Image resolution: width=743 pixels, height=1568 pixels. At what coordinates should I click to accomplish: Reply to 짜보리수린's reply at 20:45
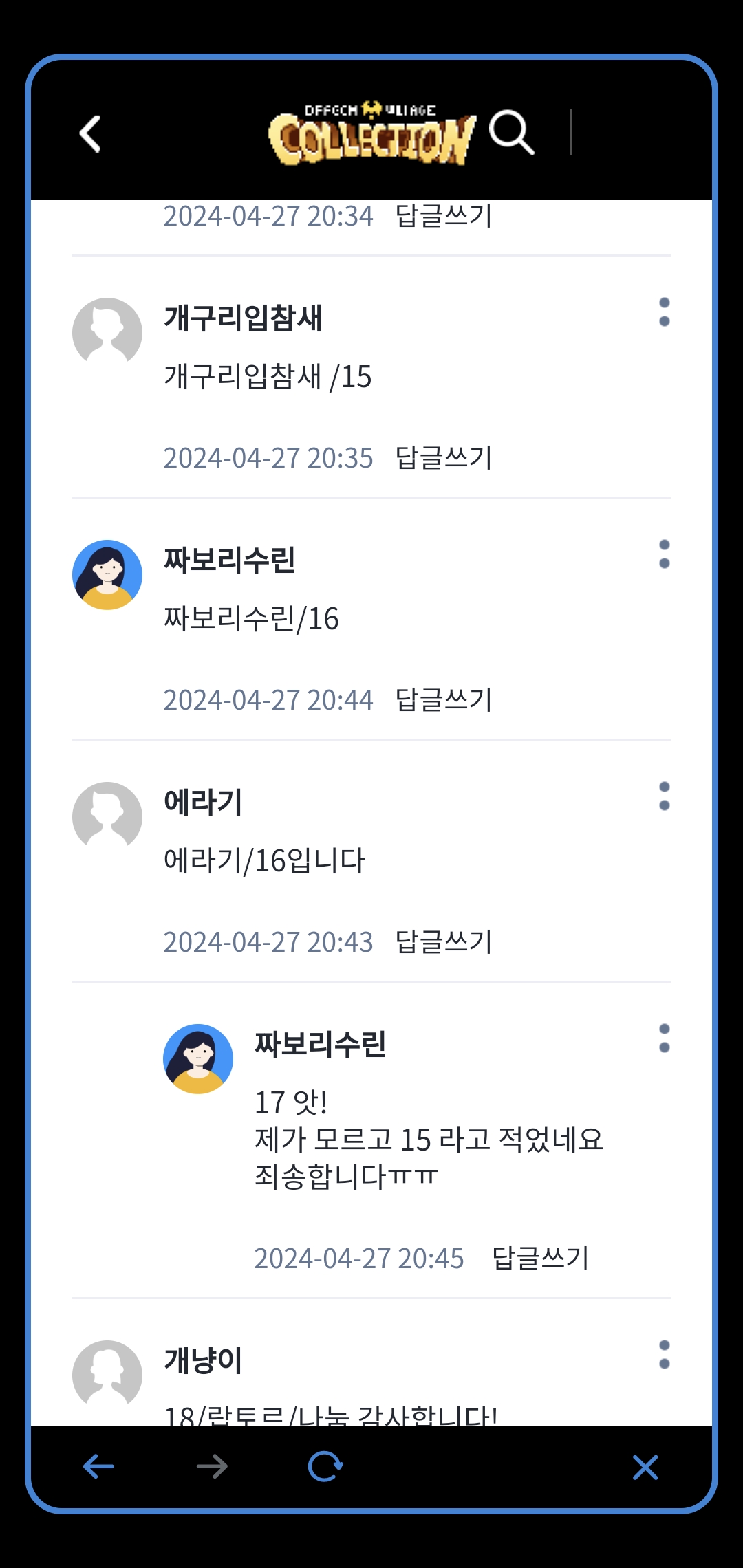541,1259
